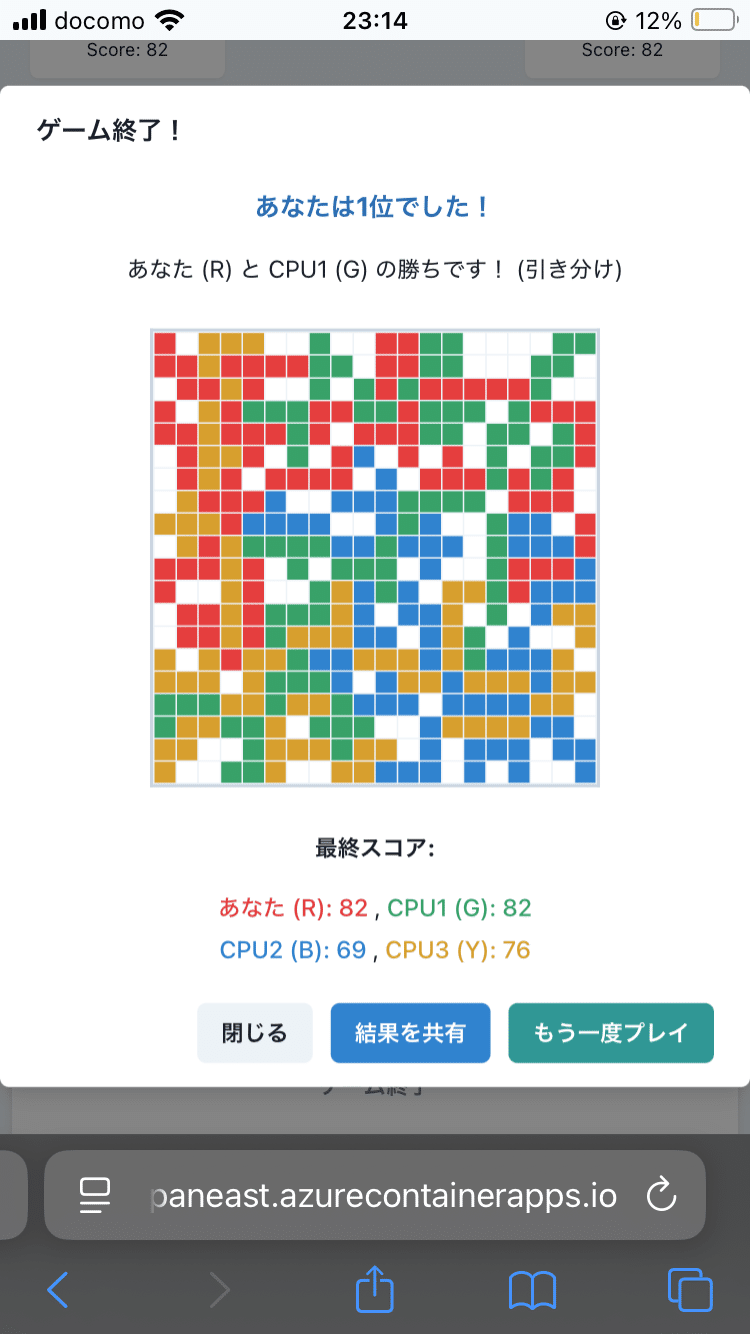Close the game over dialog with 閉じる
This screenshot has width=750, height=1334.
(254, 1033)
